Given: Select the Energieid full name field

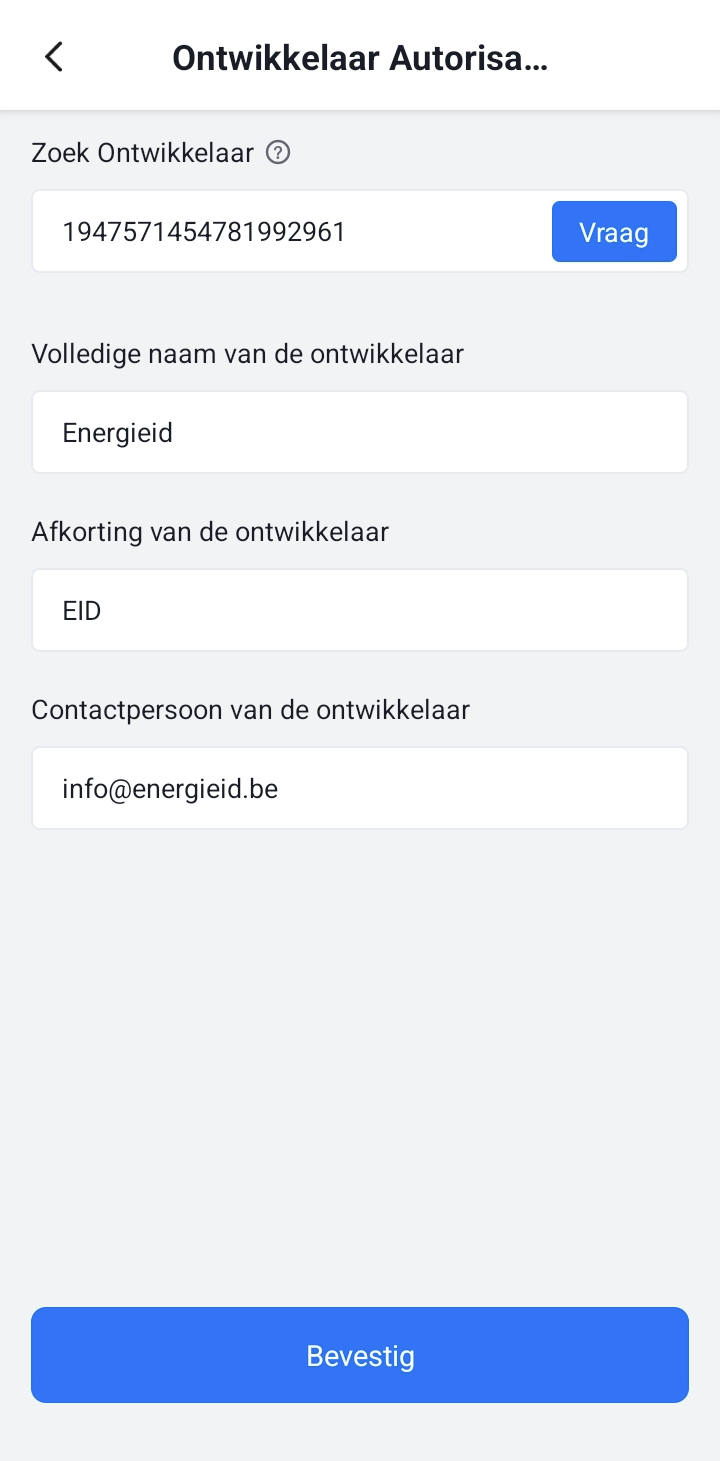Looking at the screenshot, I should [x=360, y=432].
